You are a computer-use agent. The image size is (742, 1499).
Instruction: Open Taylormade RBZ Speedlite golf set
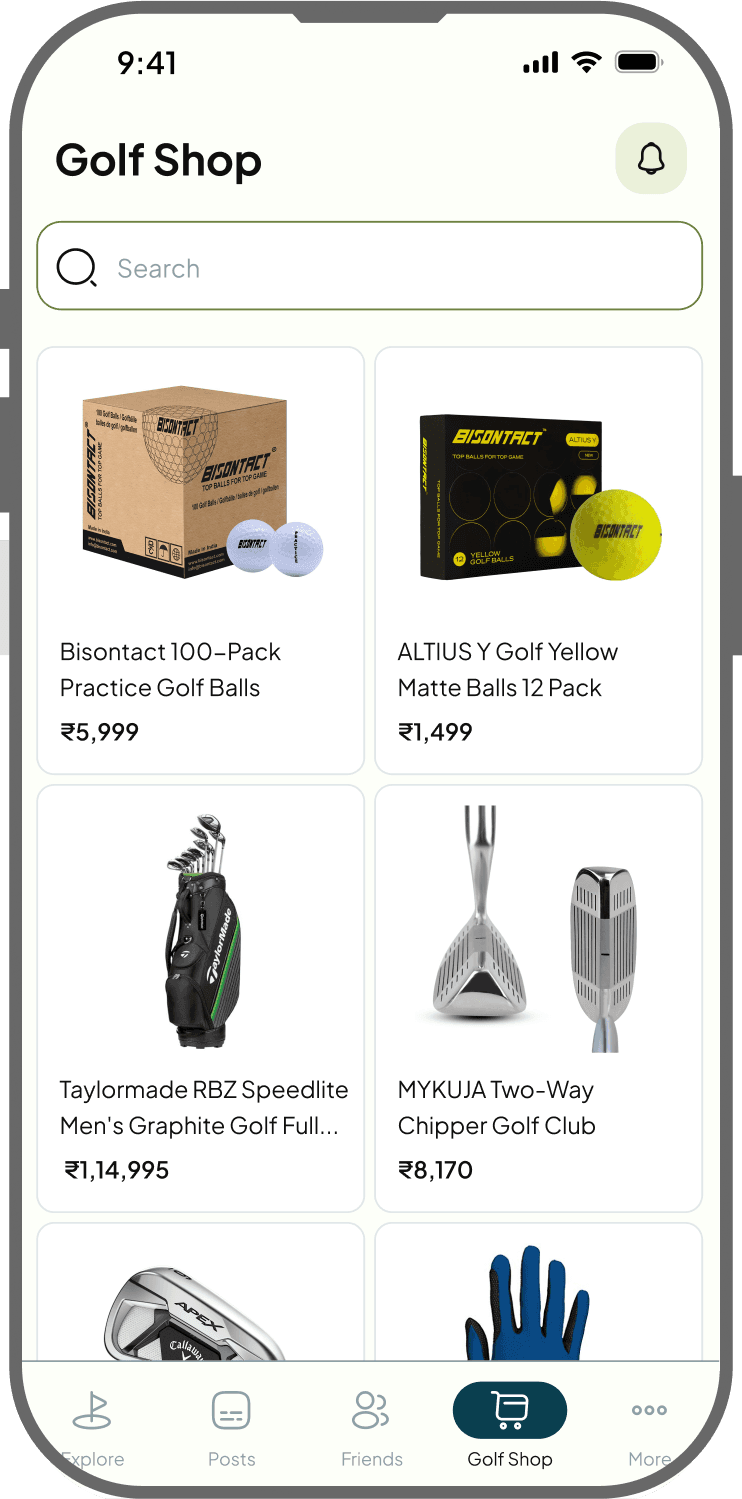(x=200, y=998)
